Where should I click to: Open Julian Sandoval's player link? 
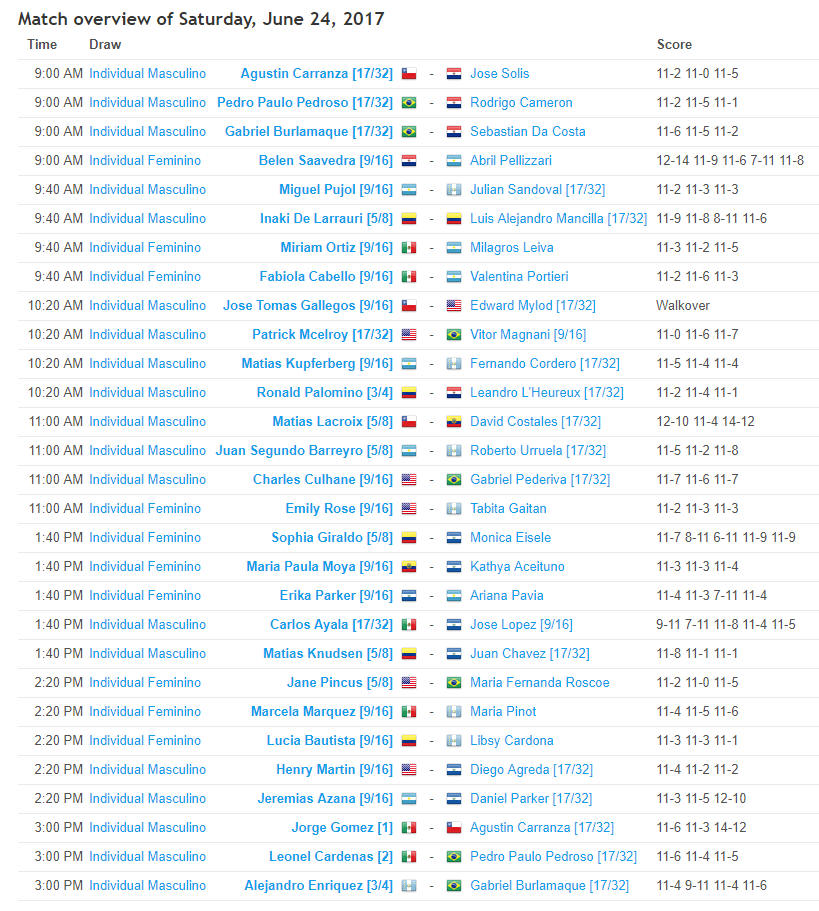point(537,190)
